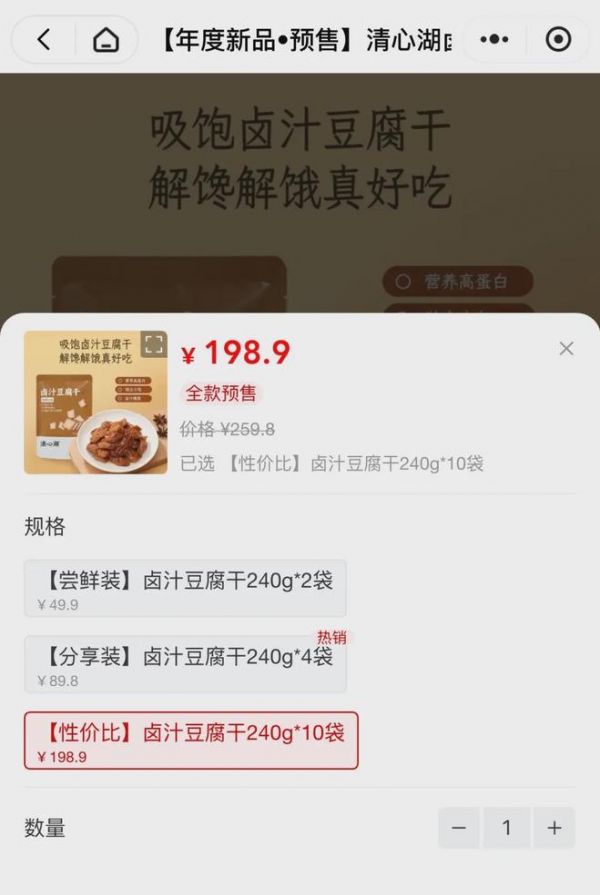The image size is (600, 895).
Task: Return to the mini program home
Action: pyautogui.click(x=105, y=40)
